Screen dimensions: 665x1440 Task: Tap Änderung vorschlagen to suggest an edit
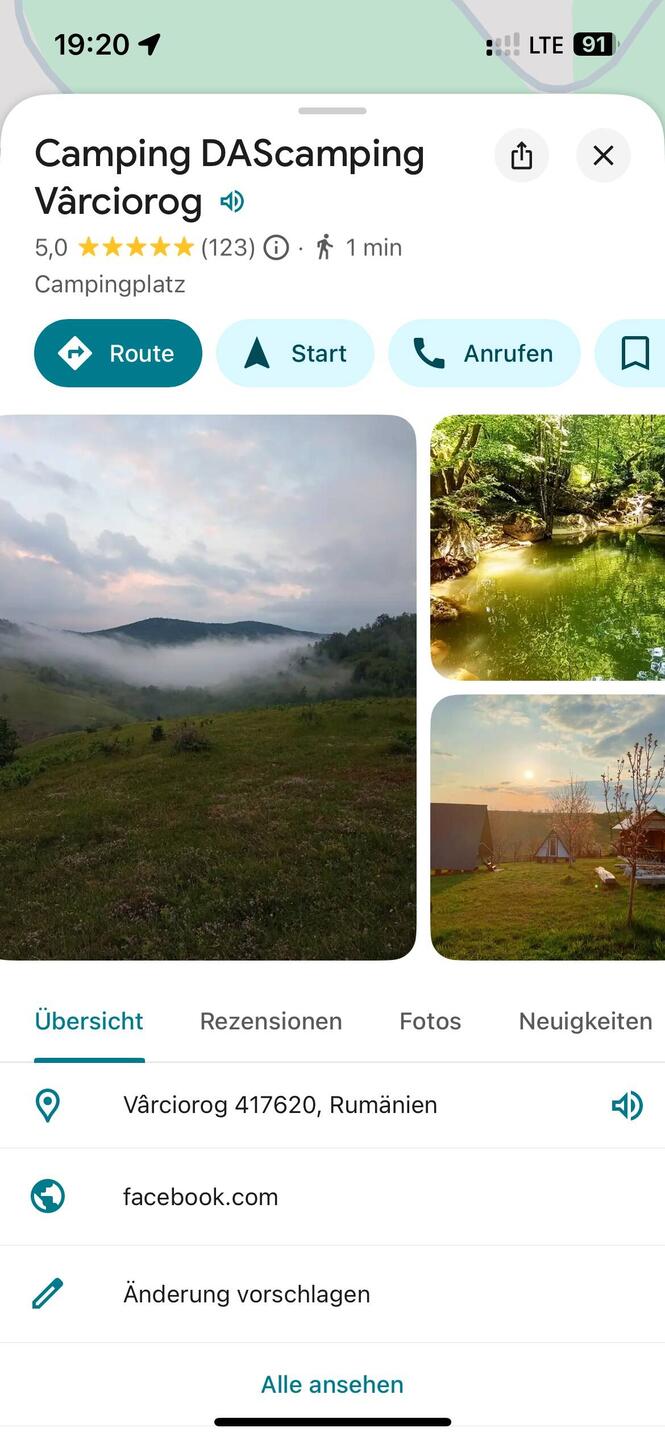pos(246,1294)
